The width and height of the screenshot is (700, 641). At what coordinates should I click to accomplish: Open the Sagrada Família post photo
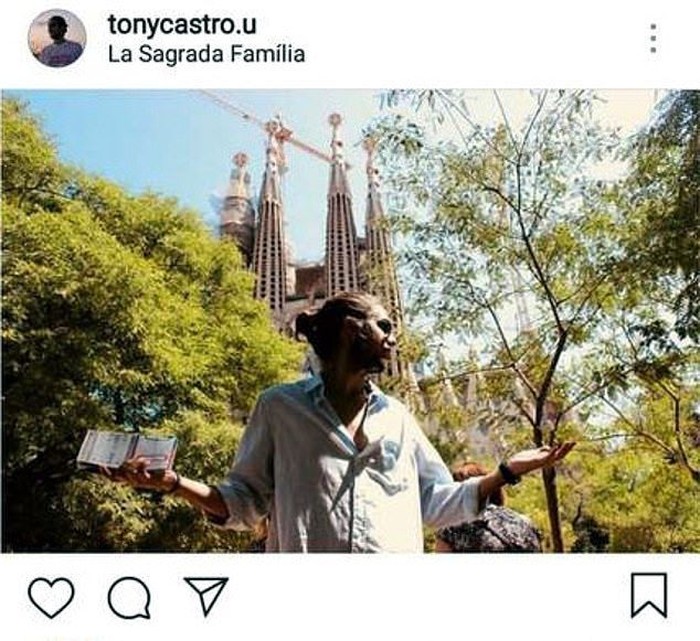[x=350, y=320]
